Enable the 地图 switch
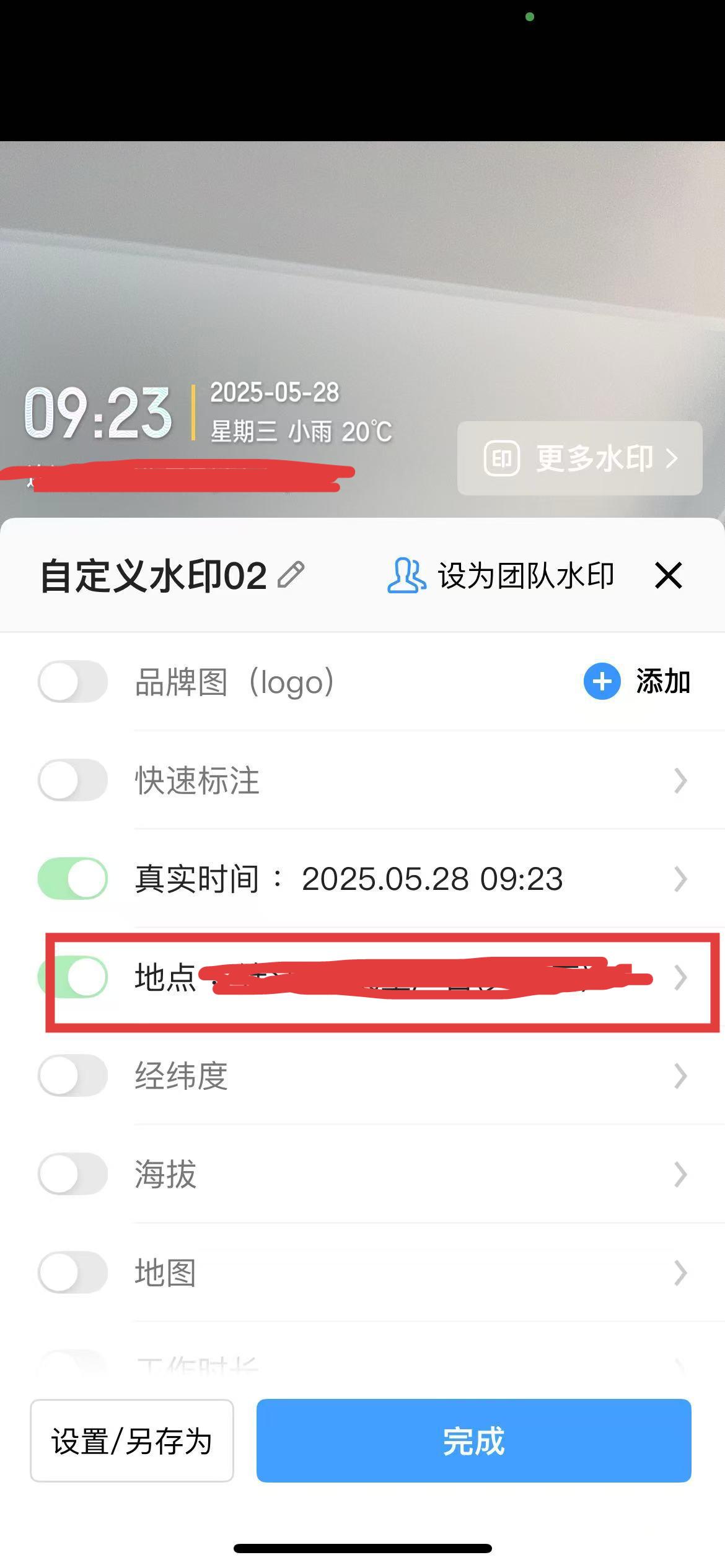 [x=72, y=1272]
